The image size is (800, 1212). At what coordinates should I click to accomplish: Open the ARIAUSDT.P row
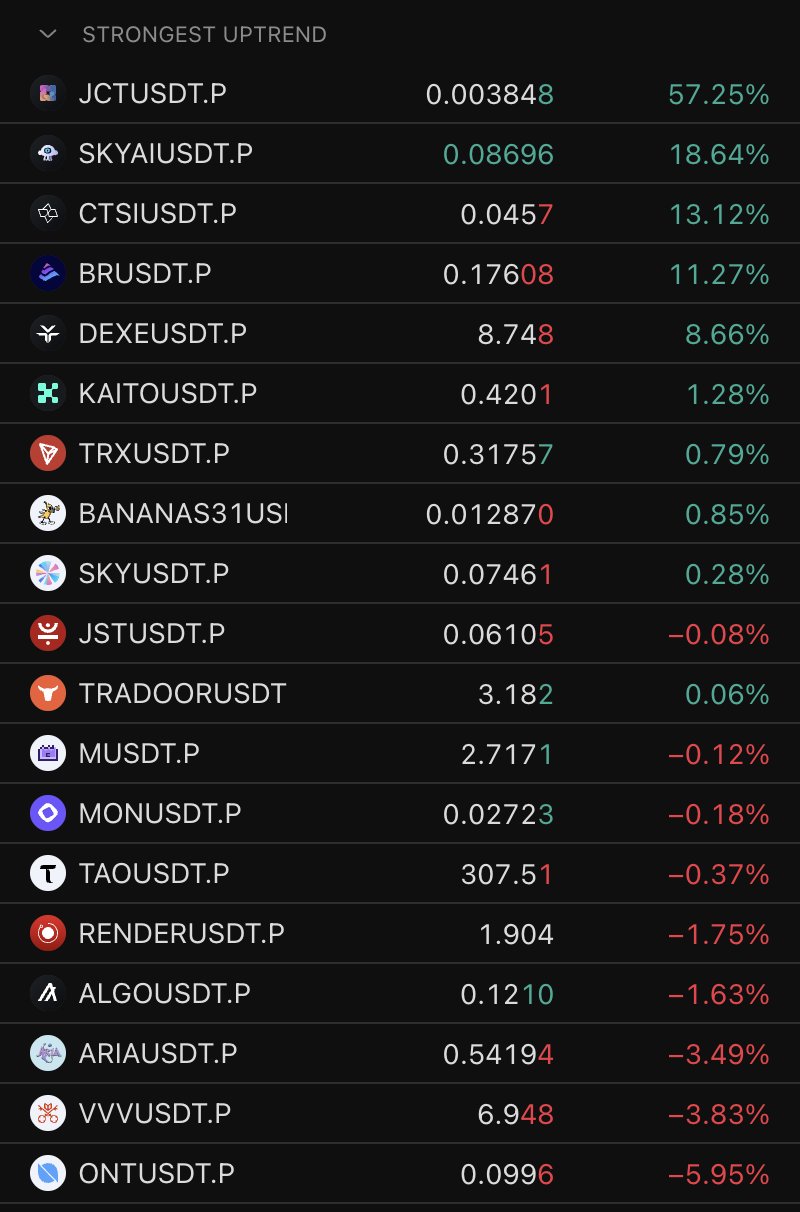(158, 1054)
